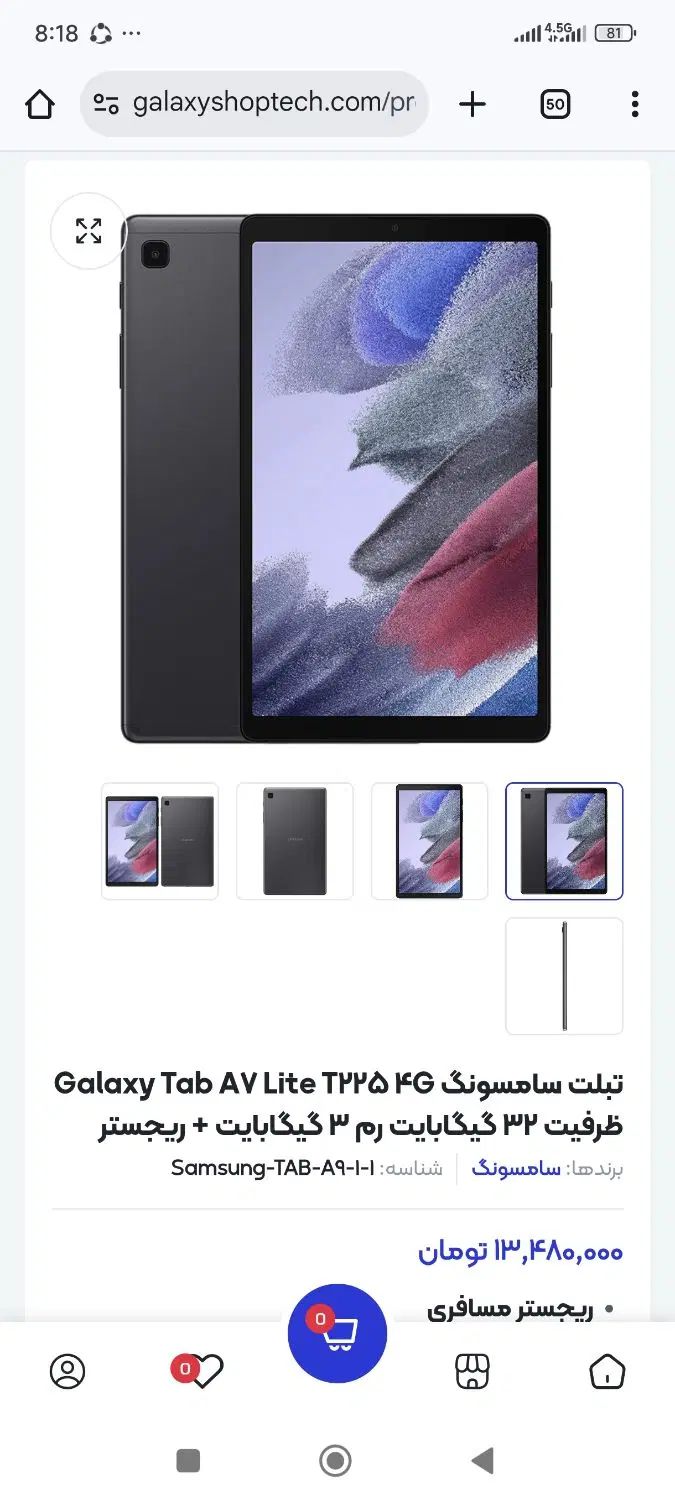Select the highlighted angled tablet thumbnail
This screenshot has height=1500, width=675.
564,841
